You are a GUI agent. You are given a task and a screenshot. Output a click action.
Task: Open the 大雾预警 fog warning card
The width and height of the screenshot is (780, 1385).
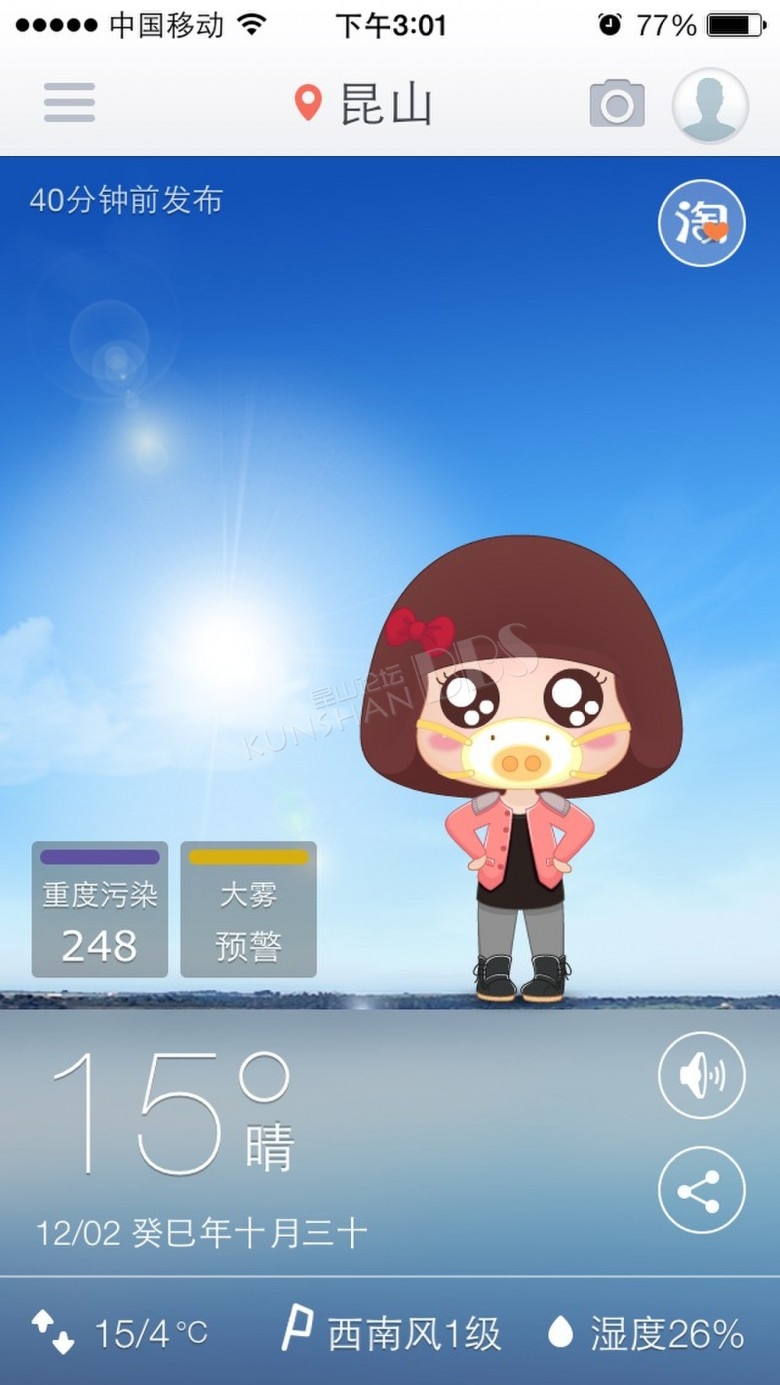[x=248, y=909]
